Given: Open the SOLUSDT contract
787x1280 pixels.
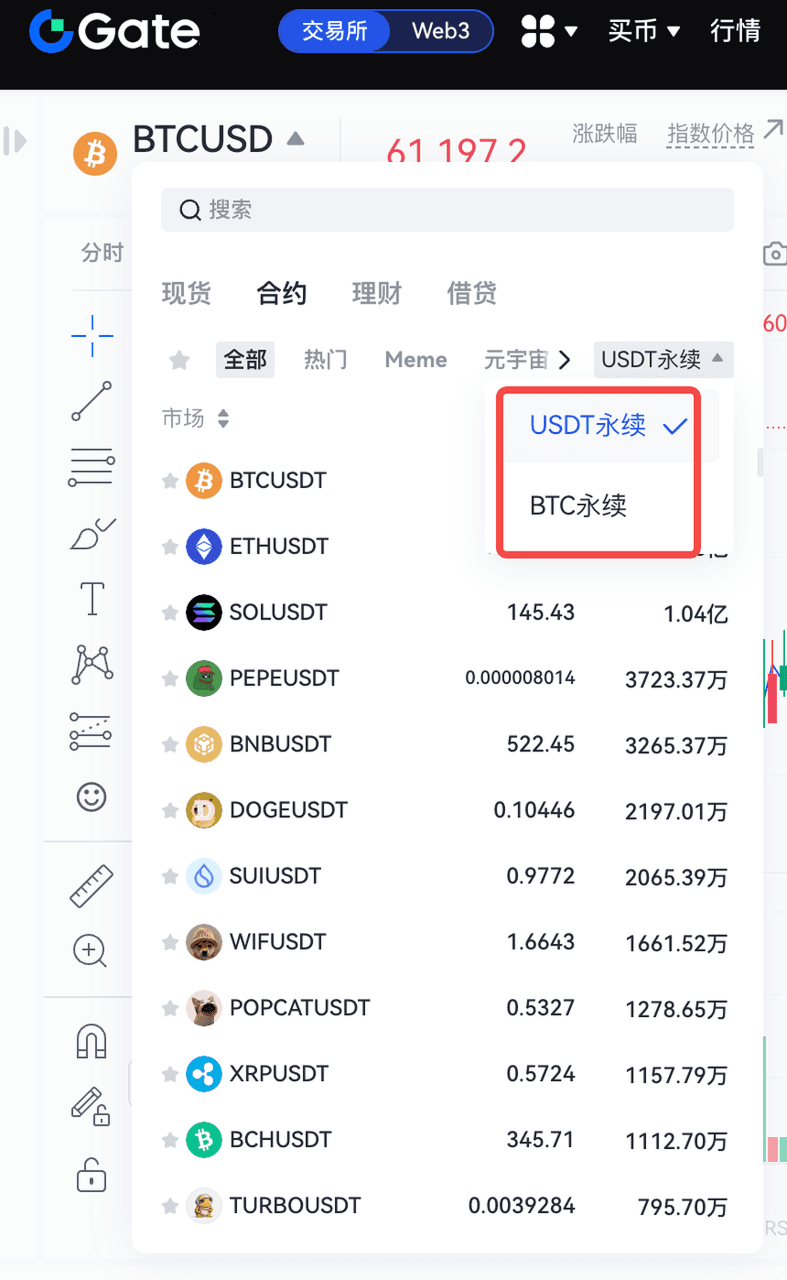Looking at the screenshot, I should click(278, 612).
